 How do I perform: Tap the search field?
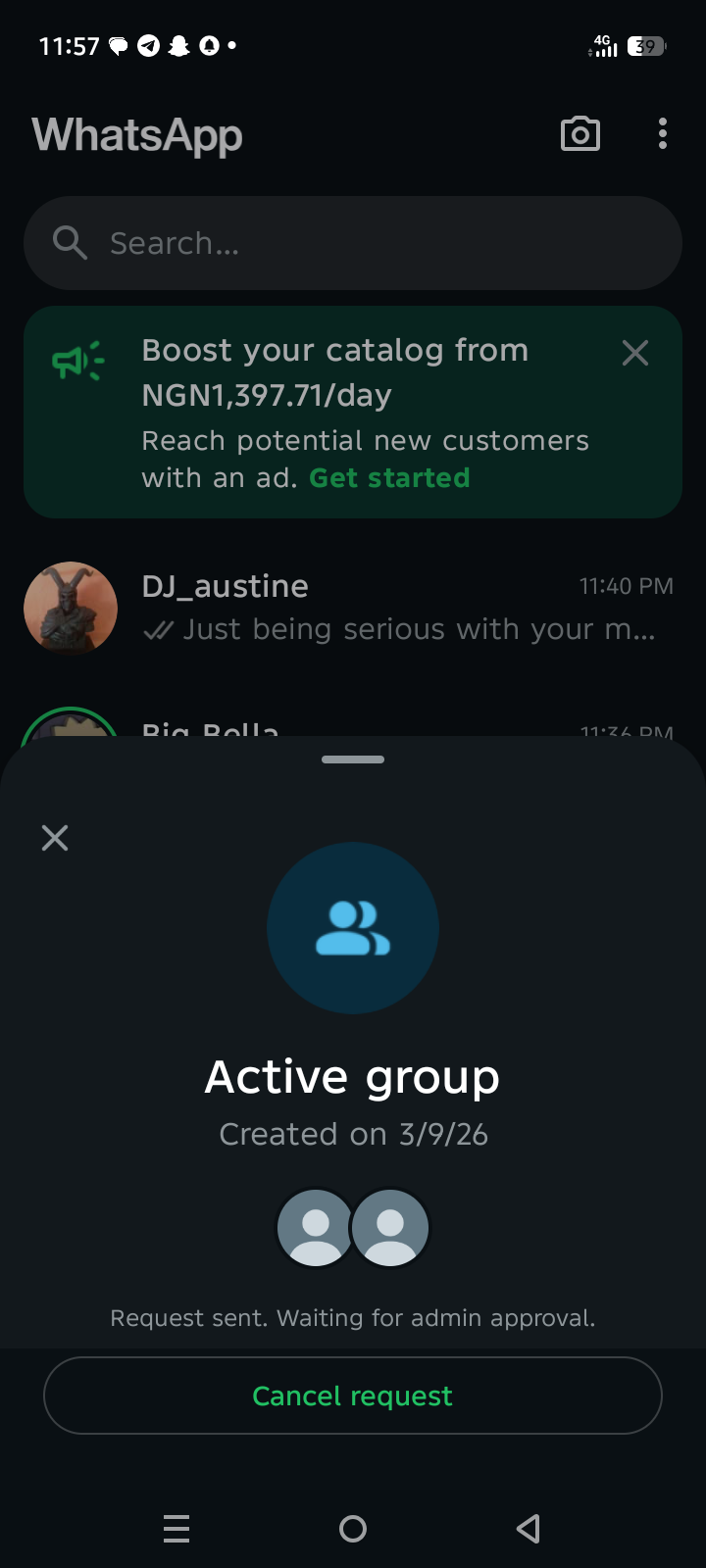(353, 243)
